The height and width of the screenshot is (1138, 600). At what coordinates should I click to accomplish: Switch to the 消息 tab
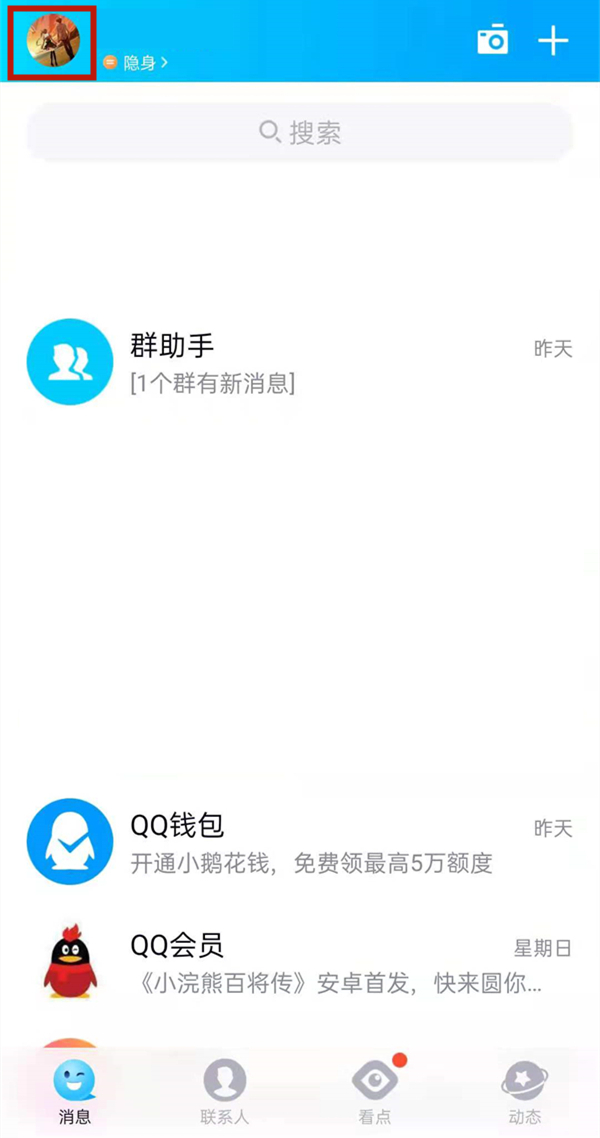click(75, 1091)
